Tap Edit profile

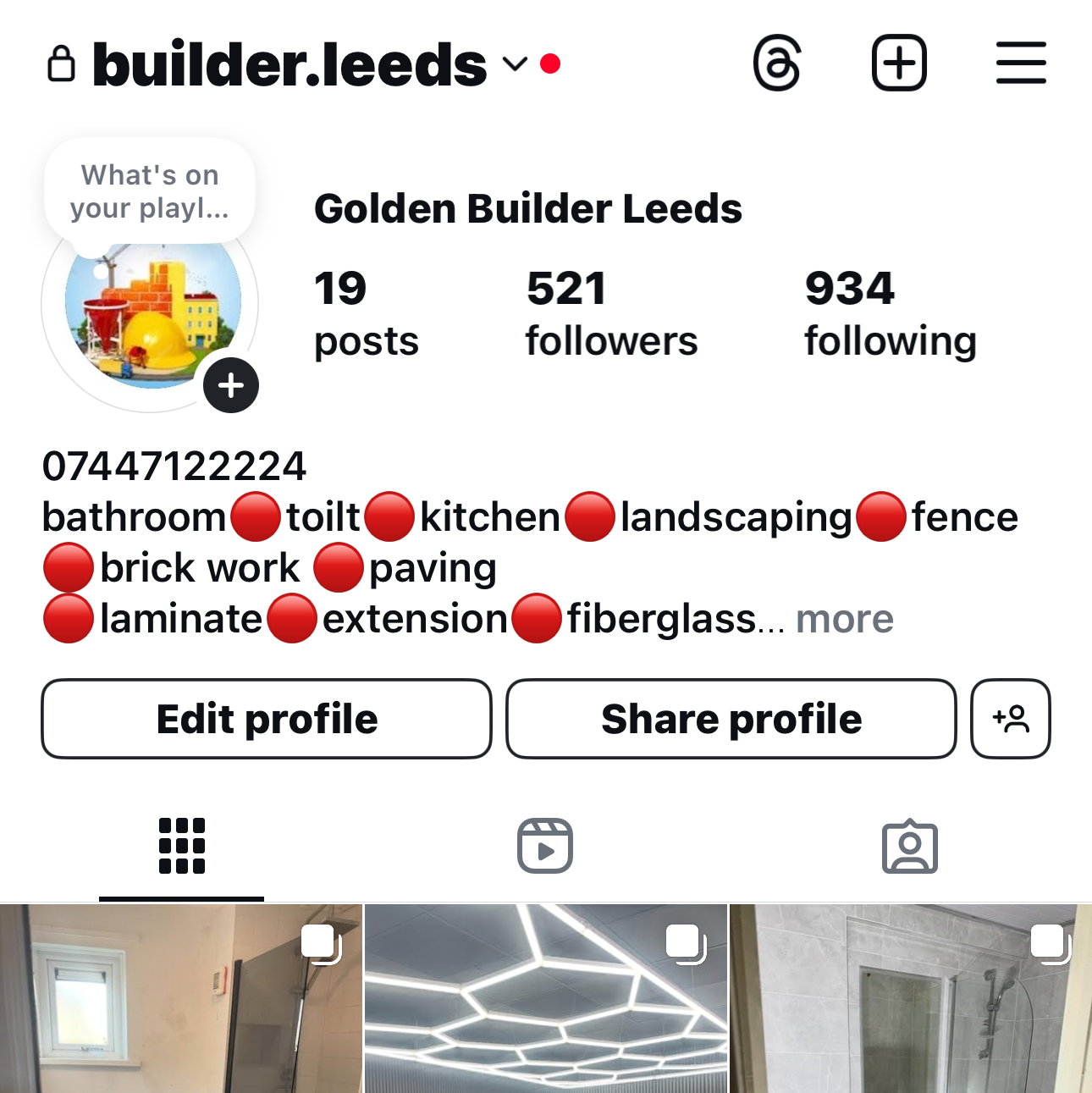point(267,719)
